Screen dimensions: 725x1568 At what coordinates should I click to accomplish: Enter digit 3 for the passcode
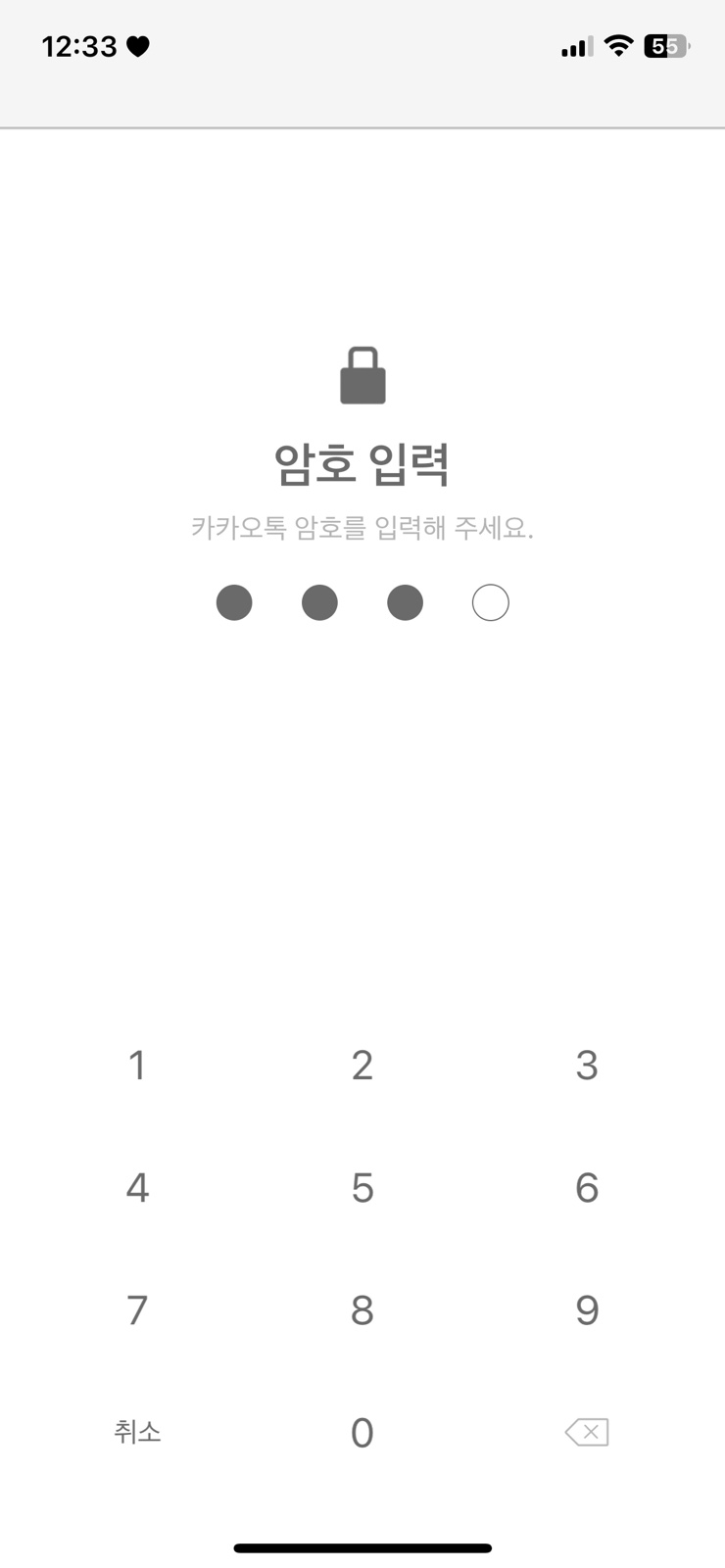tap(586, 1066)
